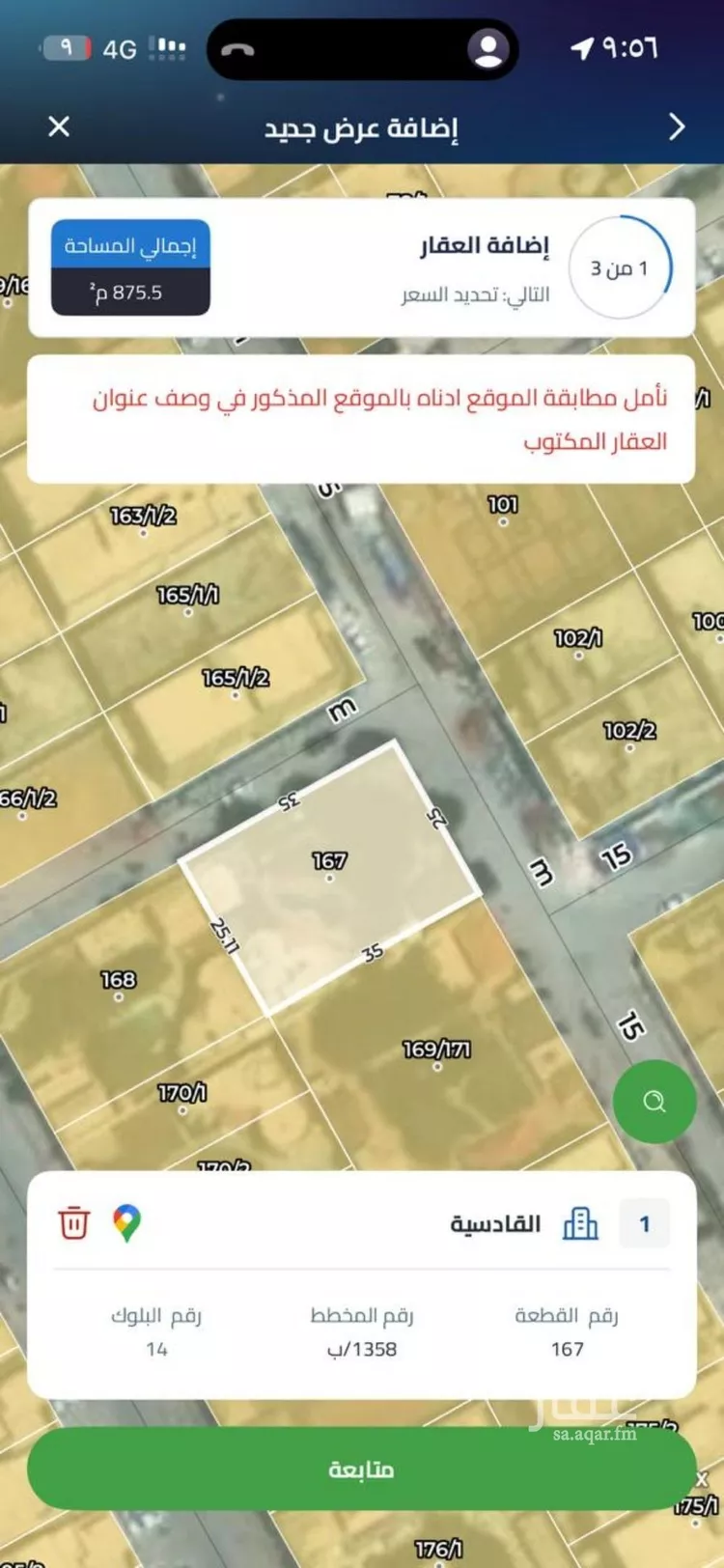Viewport: 724px width, 1568px height.
Task: Tap the إجمالي المساحة 875.5 badge
Action: point(130,267)
